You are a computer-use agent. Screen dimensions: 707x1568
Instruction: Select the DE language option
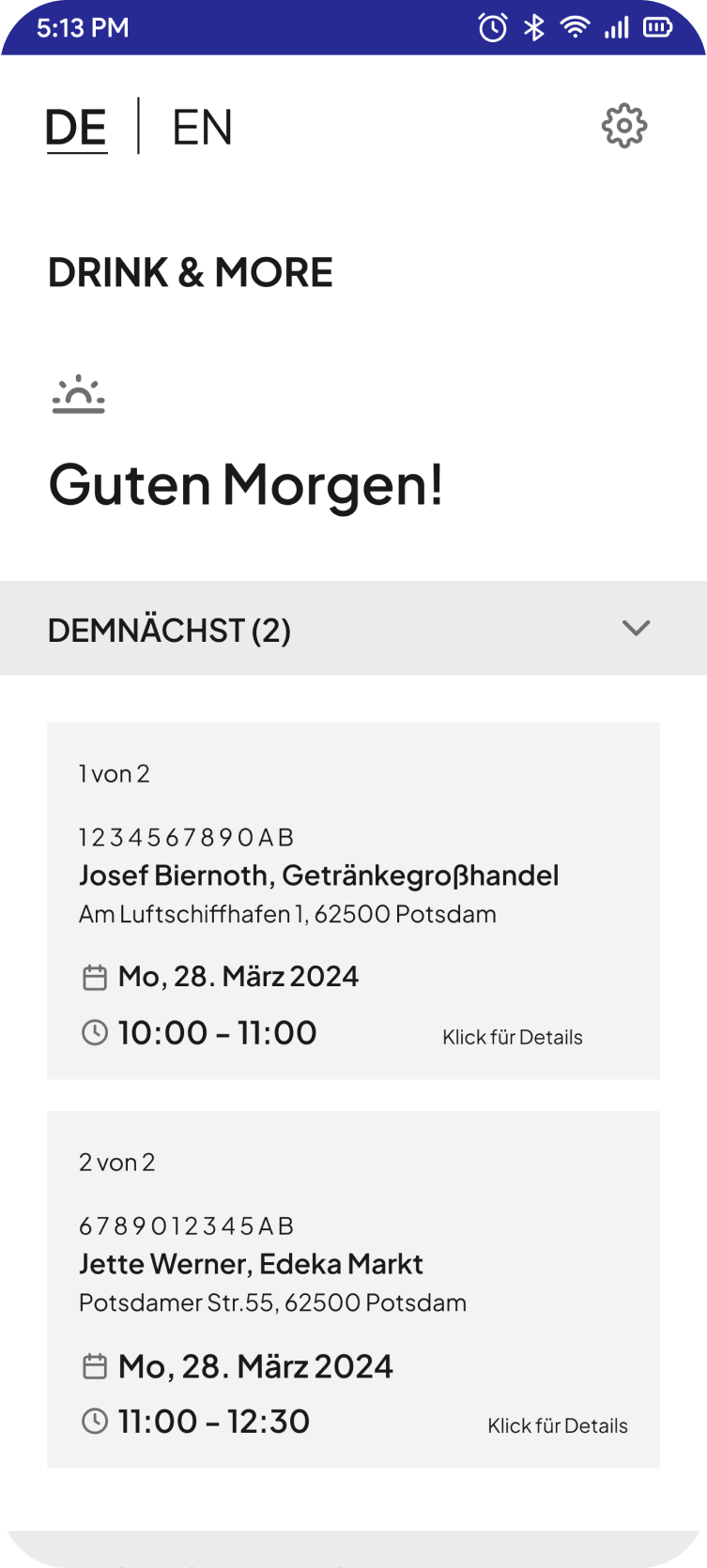pyautogui.click(x=76, y=128)
